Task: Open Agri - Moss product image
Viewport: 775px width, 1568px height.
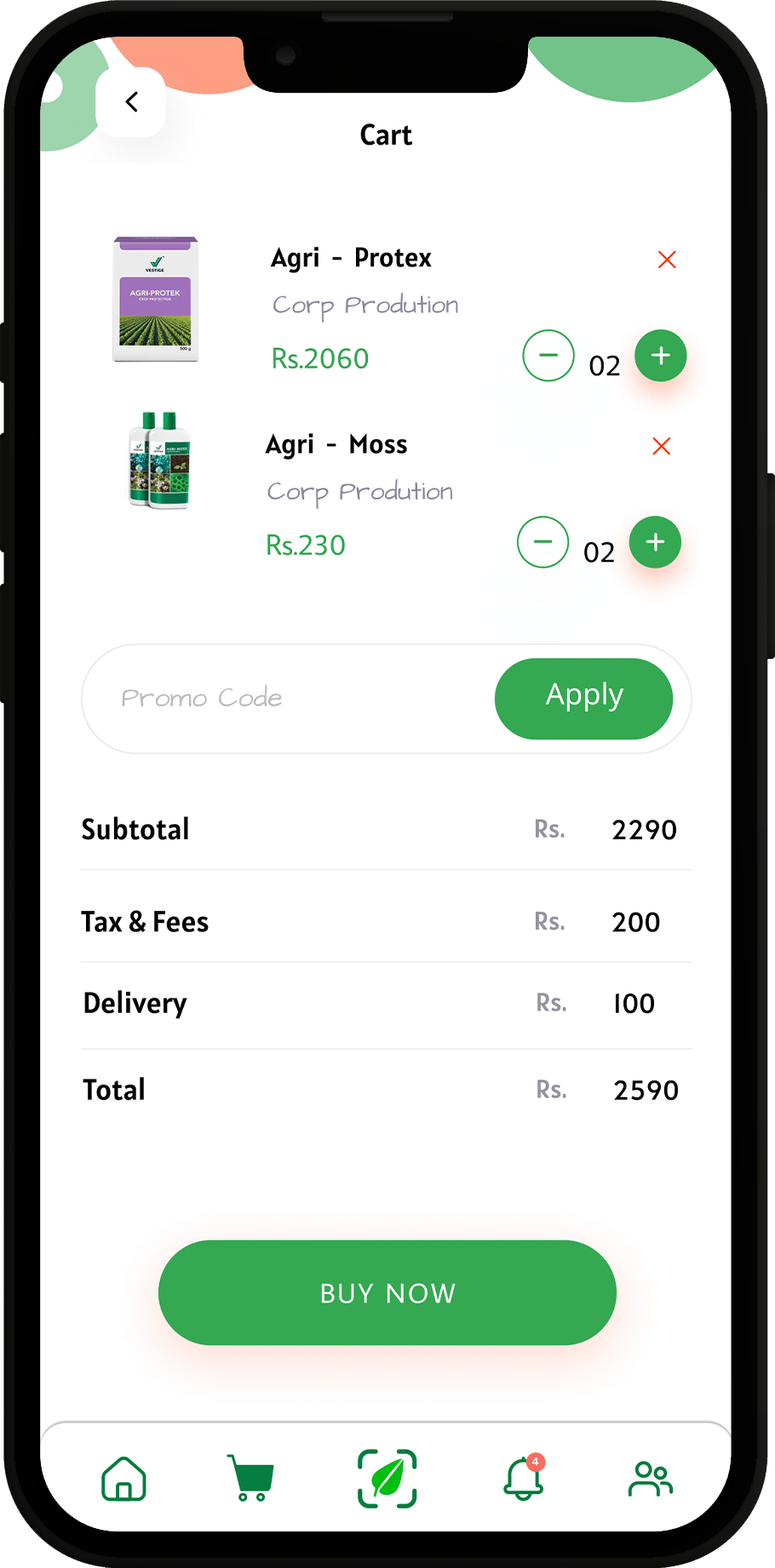Action: [159, 461]
